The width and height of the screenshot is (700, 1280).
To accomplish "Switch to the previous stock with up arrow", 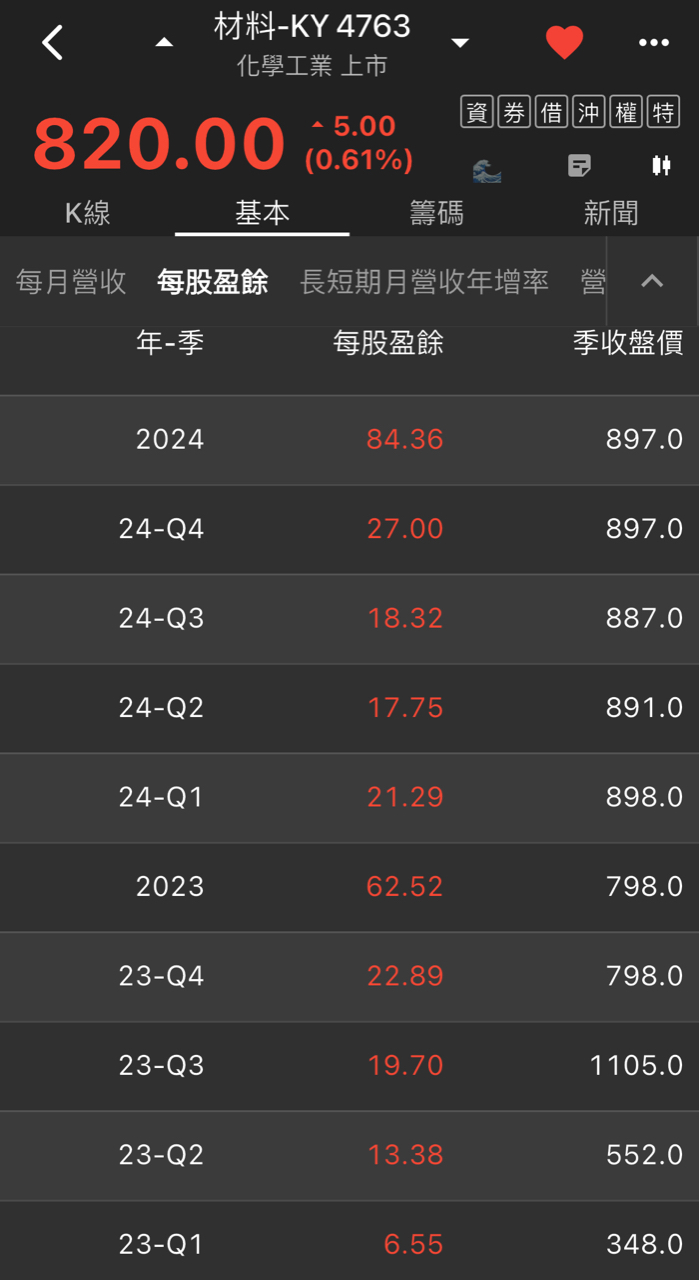I will click(x=164, y=43).
